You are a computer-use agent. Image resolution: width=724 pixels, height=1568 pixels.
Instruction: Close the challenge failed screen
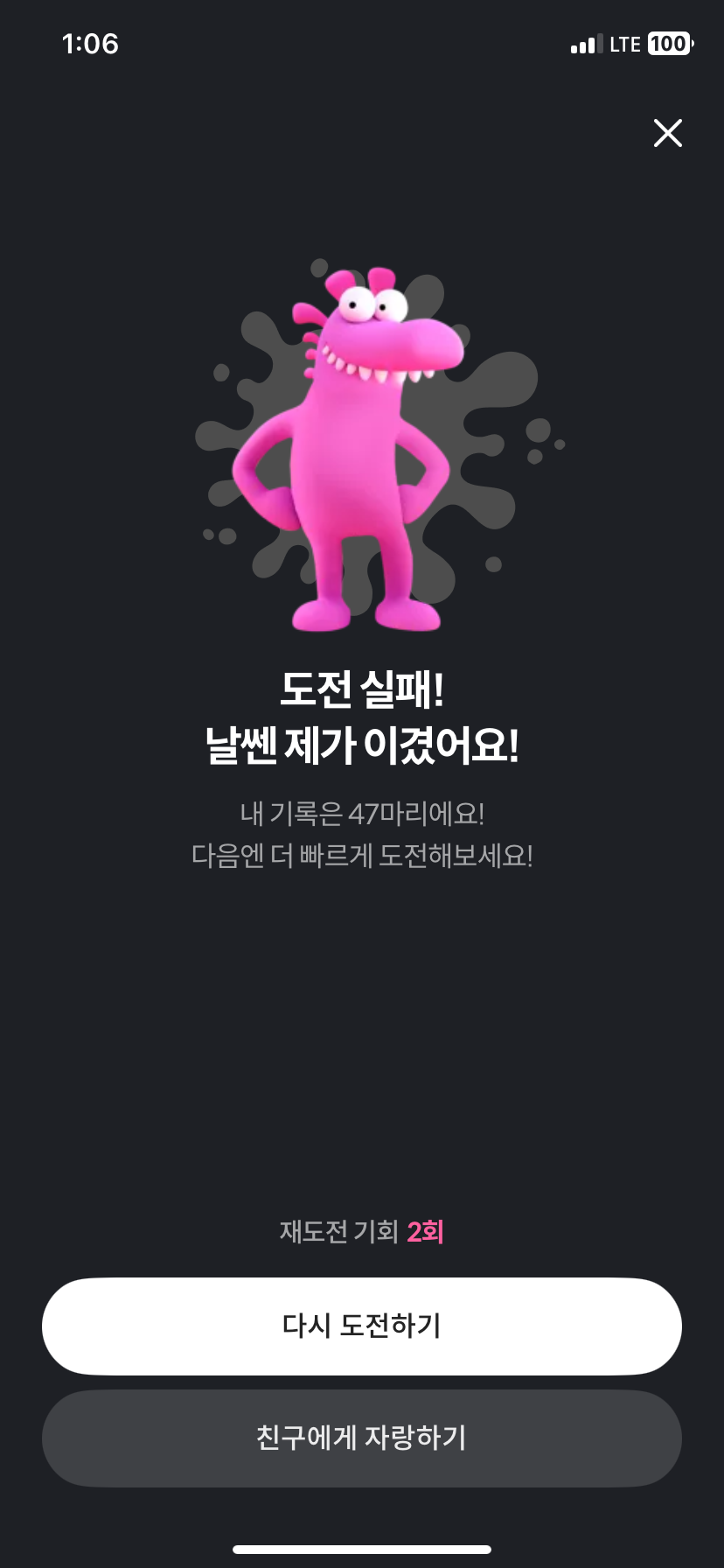[668, 133]
